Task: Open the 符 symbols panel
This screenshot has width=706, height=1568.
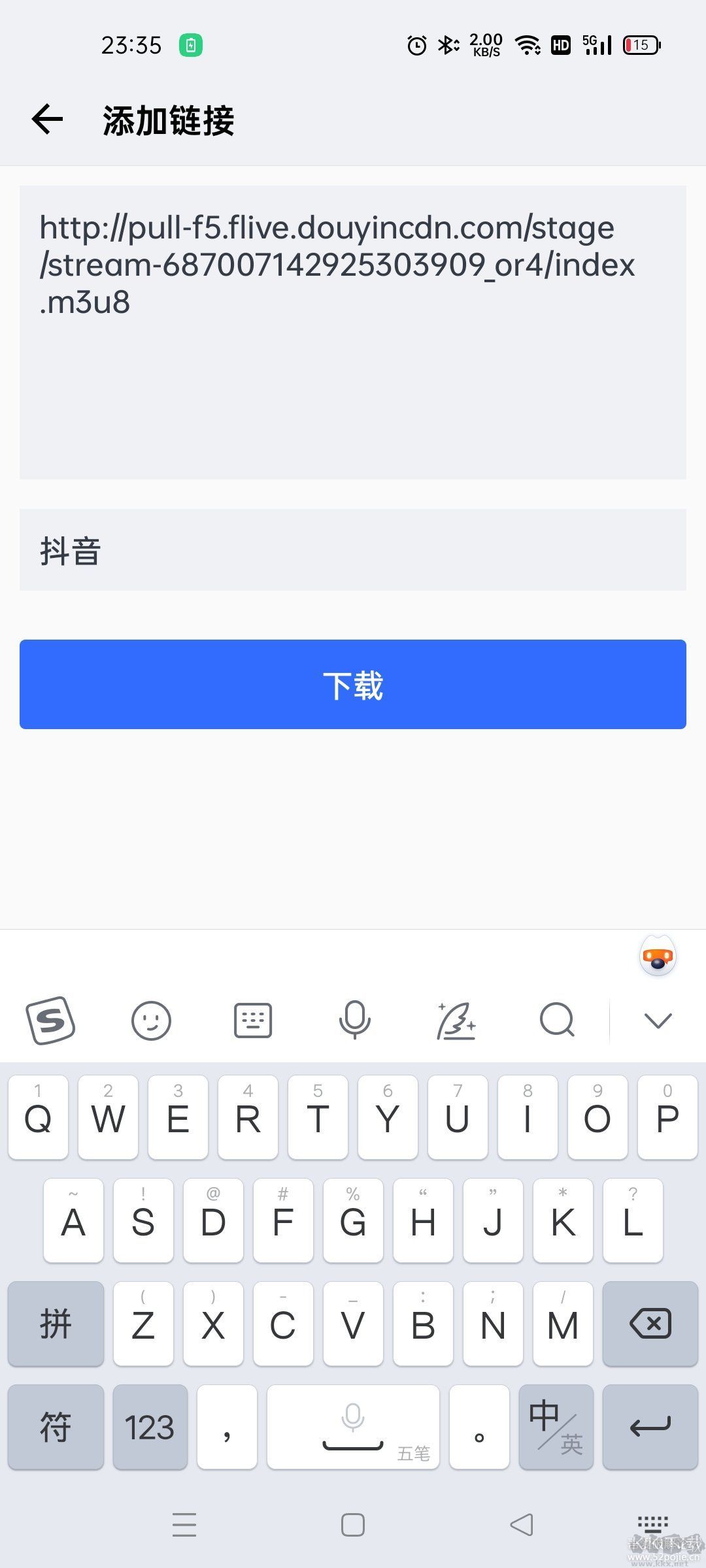Action: point(56,1427)
